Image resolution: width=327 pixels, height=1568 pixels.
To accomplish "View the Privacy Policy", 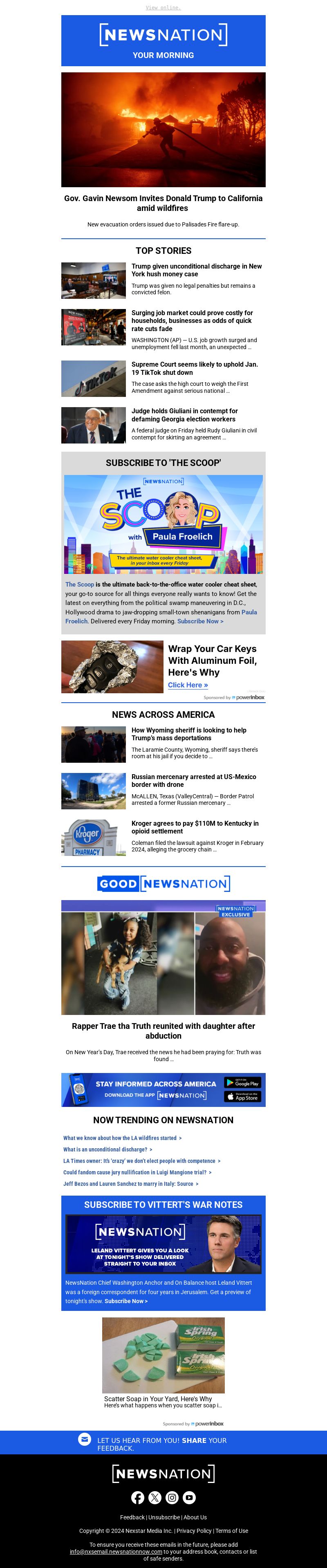I will click(x=194, y=1530).
